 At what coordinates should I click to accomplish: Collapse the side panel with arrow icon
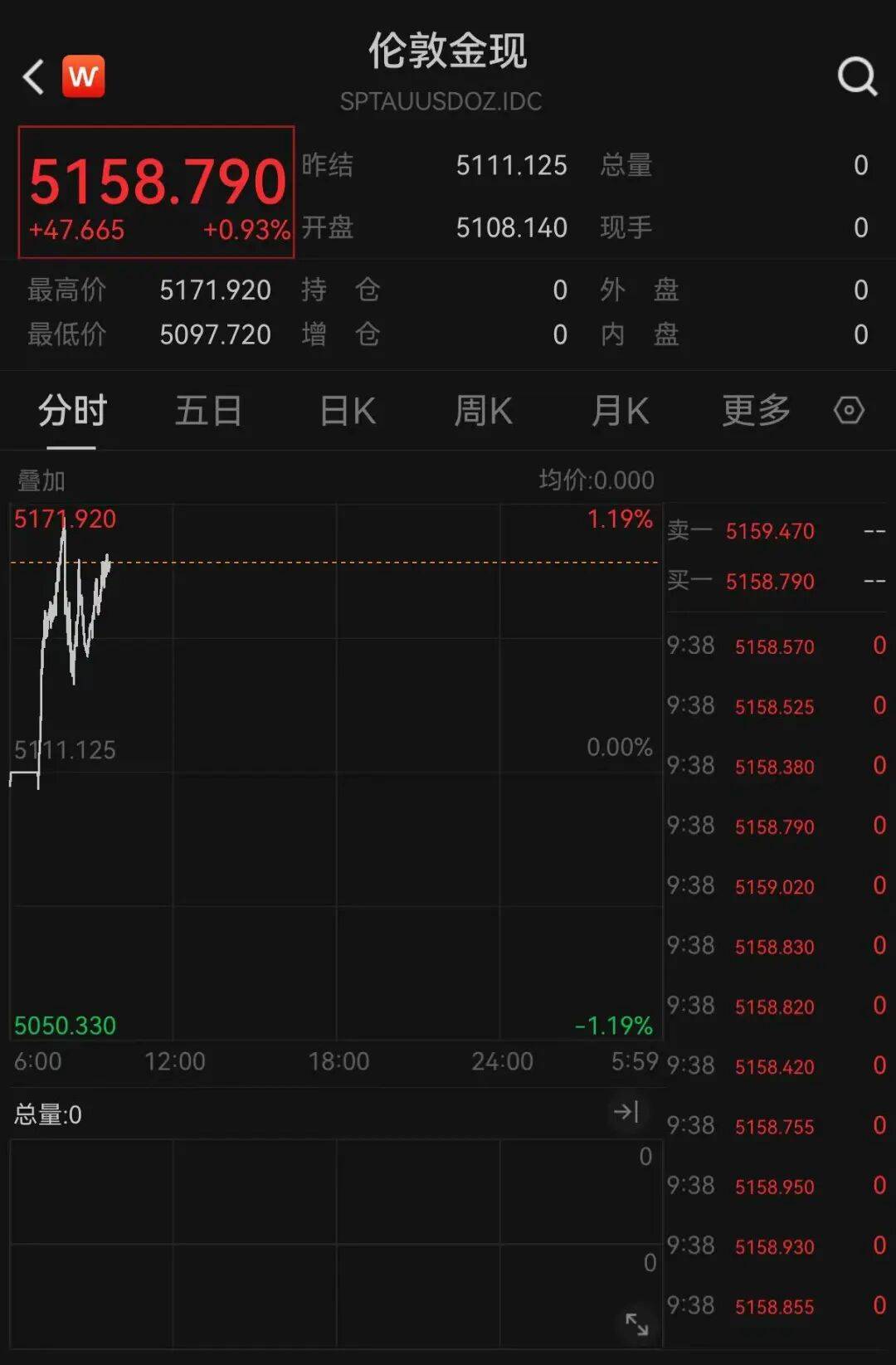(626, 1112)
